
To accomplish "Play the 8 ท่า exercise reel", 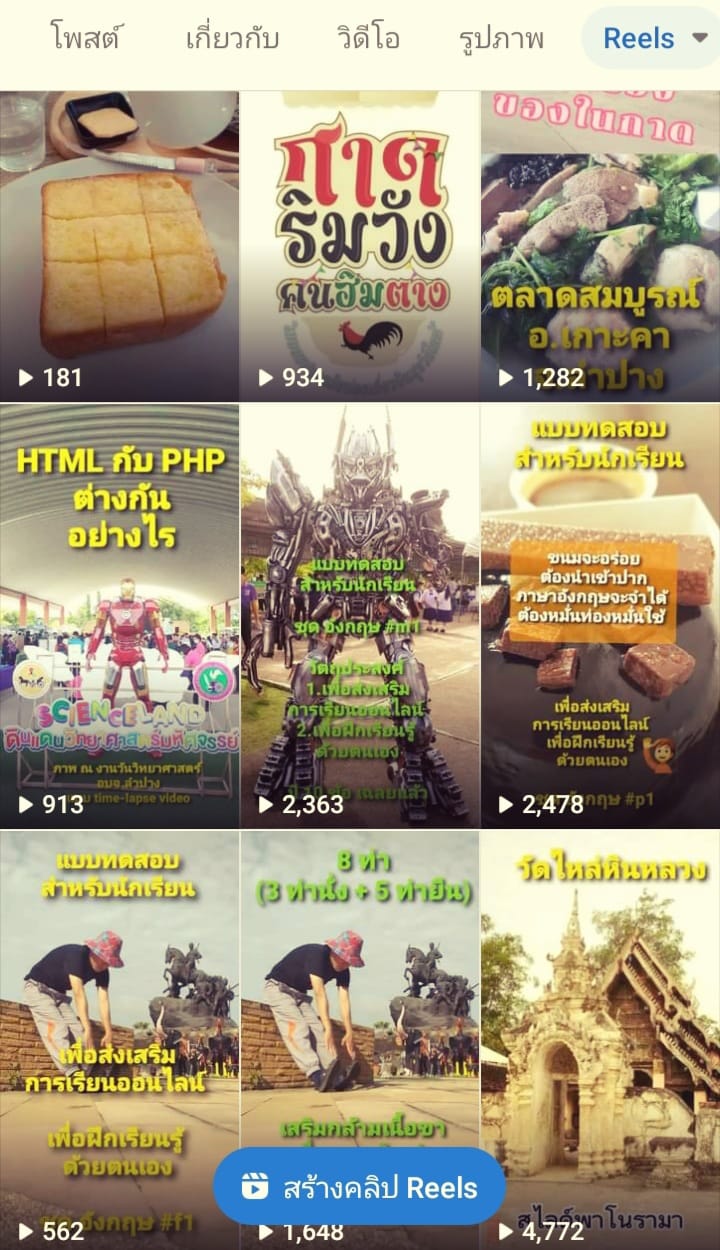I will (x=360, y=1000).
